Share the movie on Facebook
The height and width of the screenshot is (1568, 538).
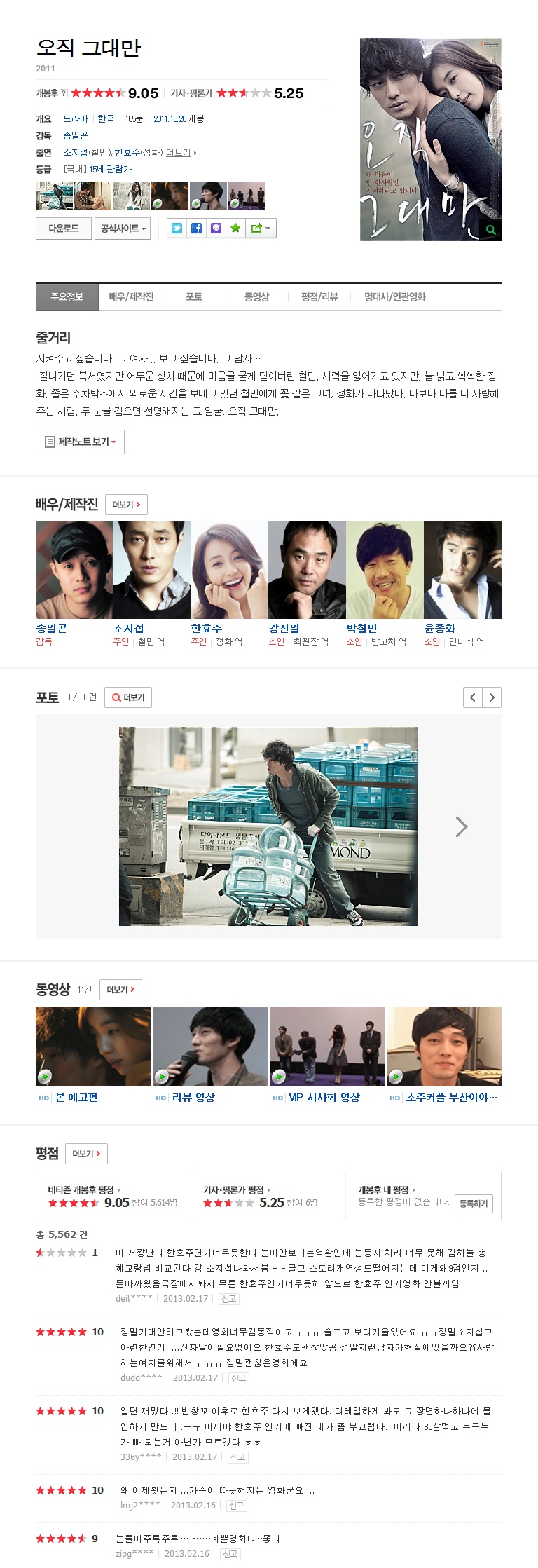pos(196,229)
